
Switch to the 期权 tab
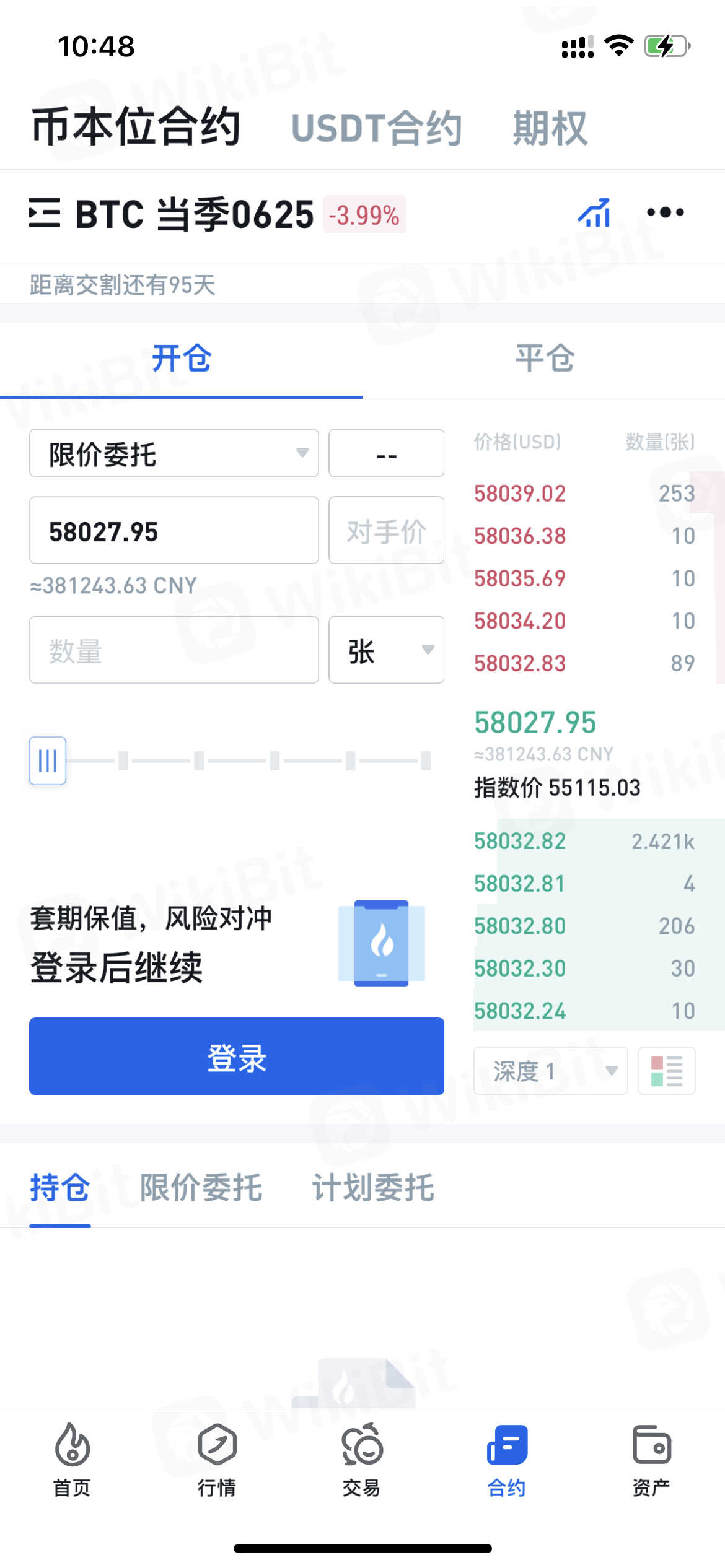[550, 128]
